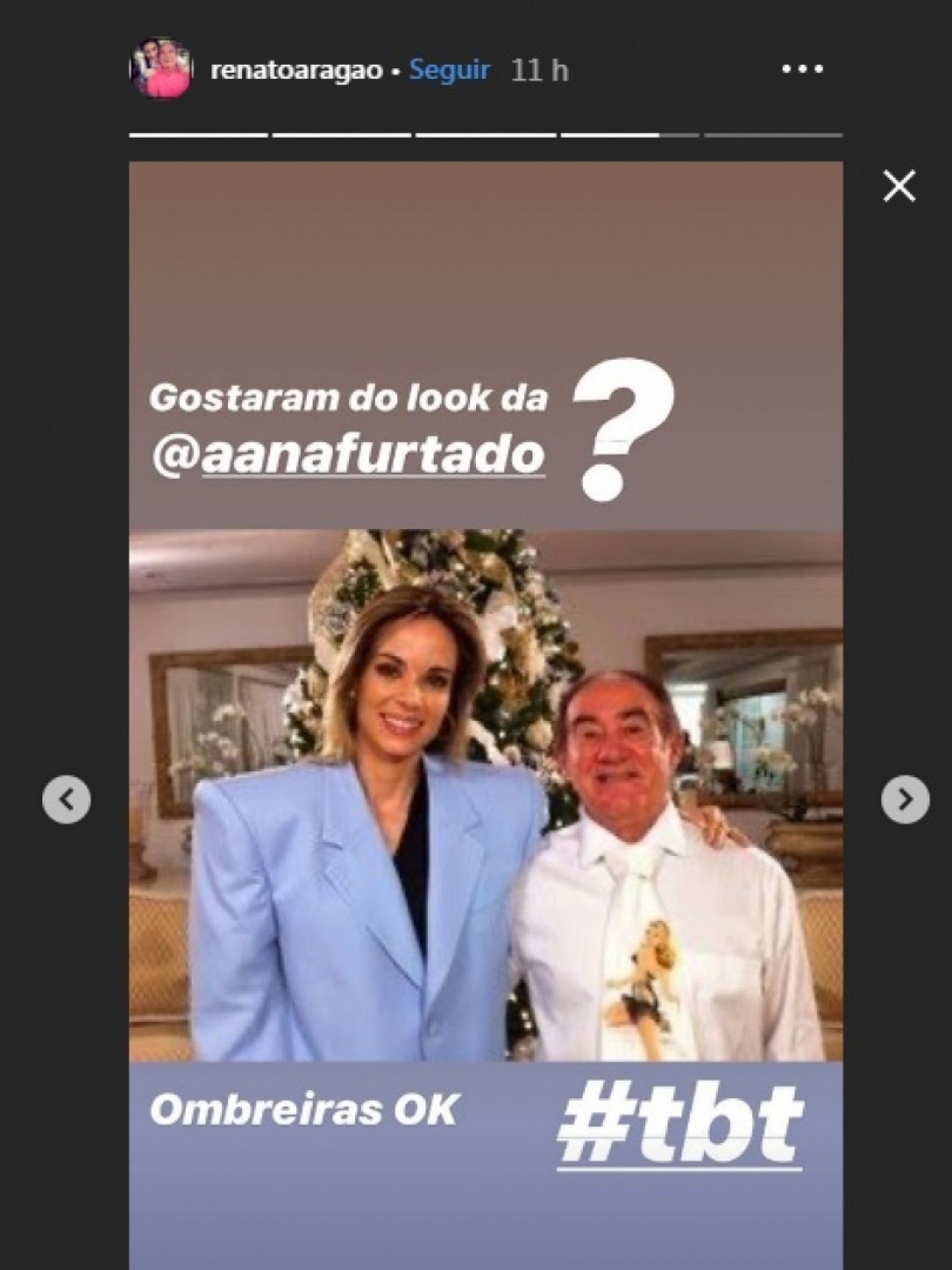Open the three-dot options menu

click(803, 69)
